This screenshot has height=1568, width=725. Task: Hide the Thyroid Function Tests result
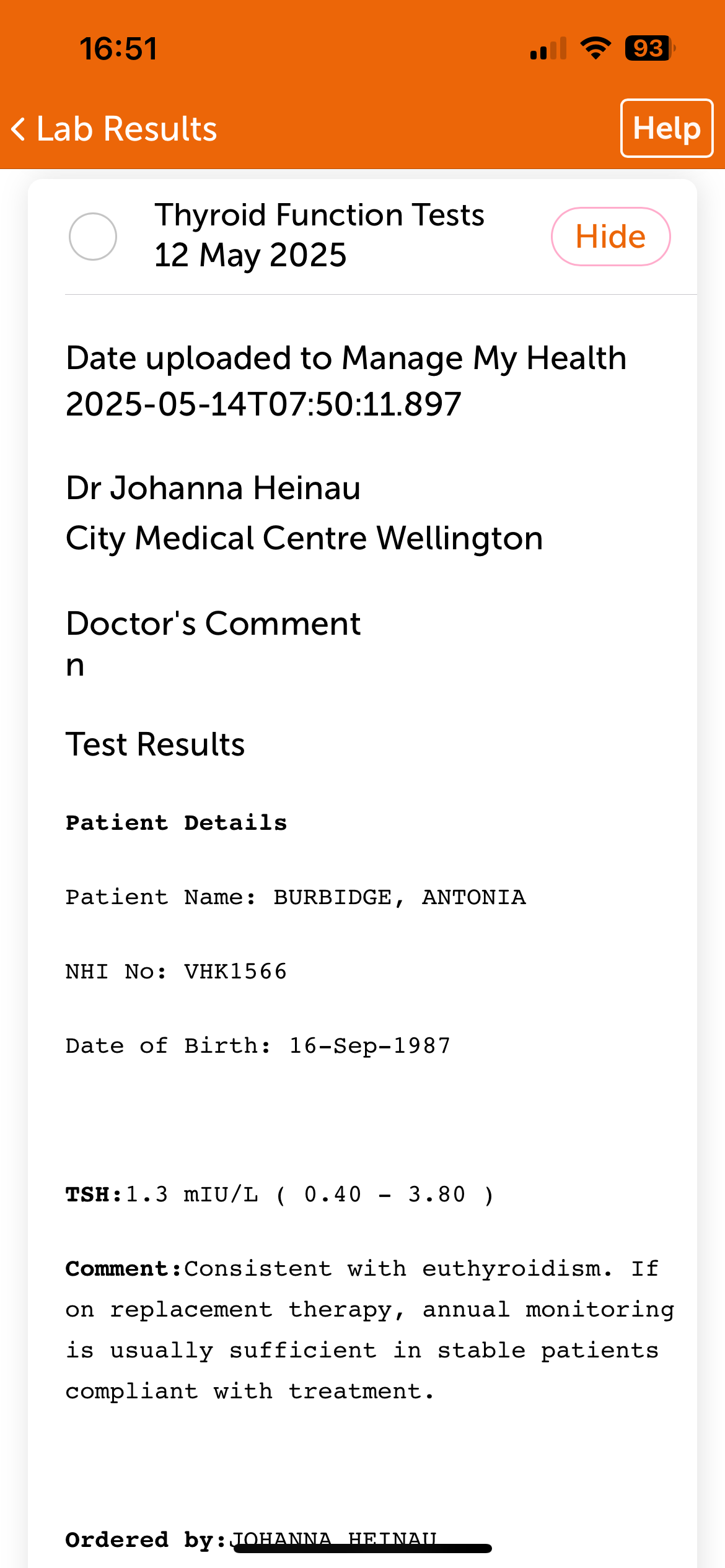click(x=610, y=237)
